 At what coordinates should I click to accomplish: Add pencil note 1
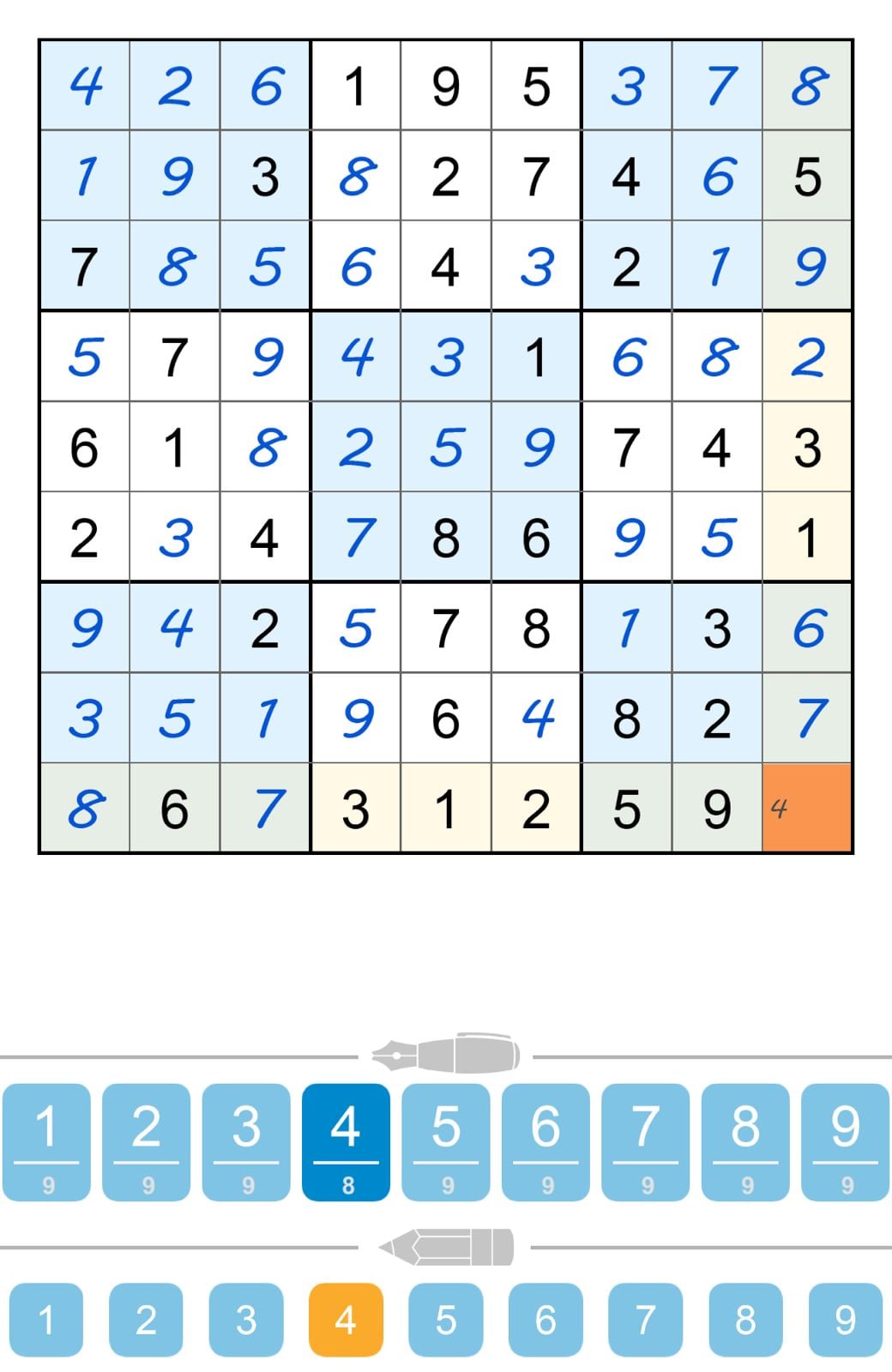point(46,1320)
